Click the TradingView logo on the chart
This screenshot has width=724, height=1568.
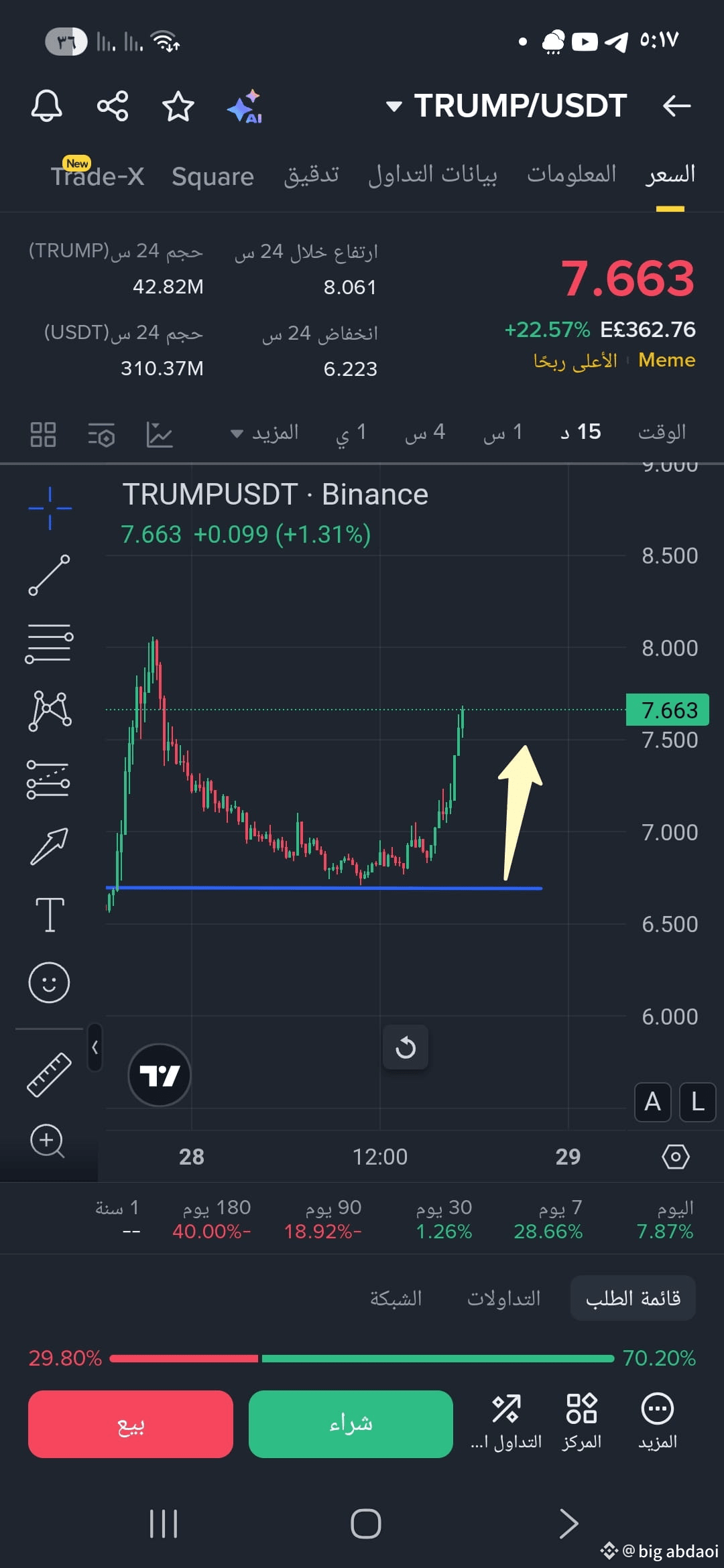click(159, 1073)
